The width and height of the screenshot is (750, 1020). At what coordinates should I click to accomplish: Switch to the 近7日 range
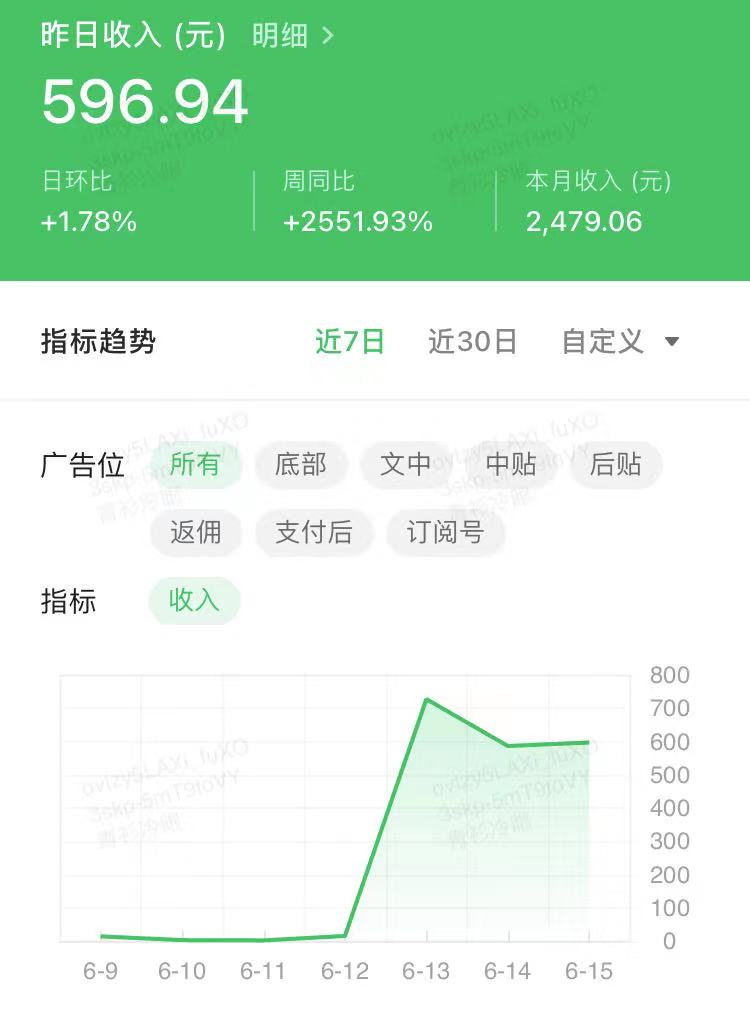[350, 341]
